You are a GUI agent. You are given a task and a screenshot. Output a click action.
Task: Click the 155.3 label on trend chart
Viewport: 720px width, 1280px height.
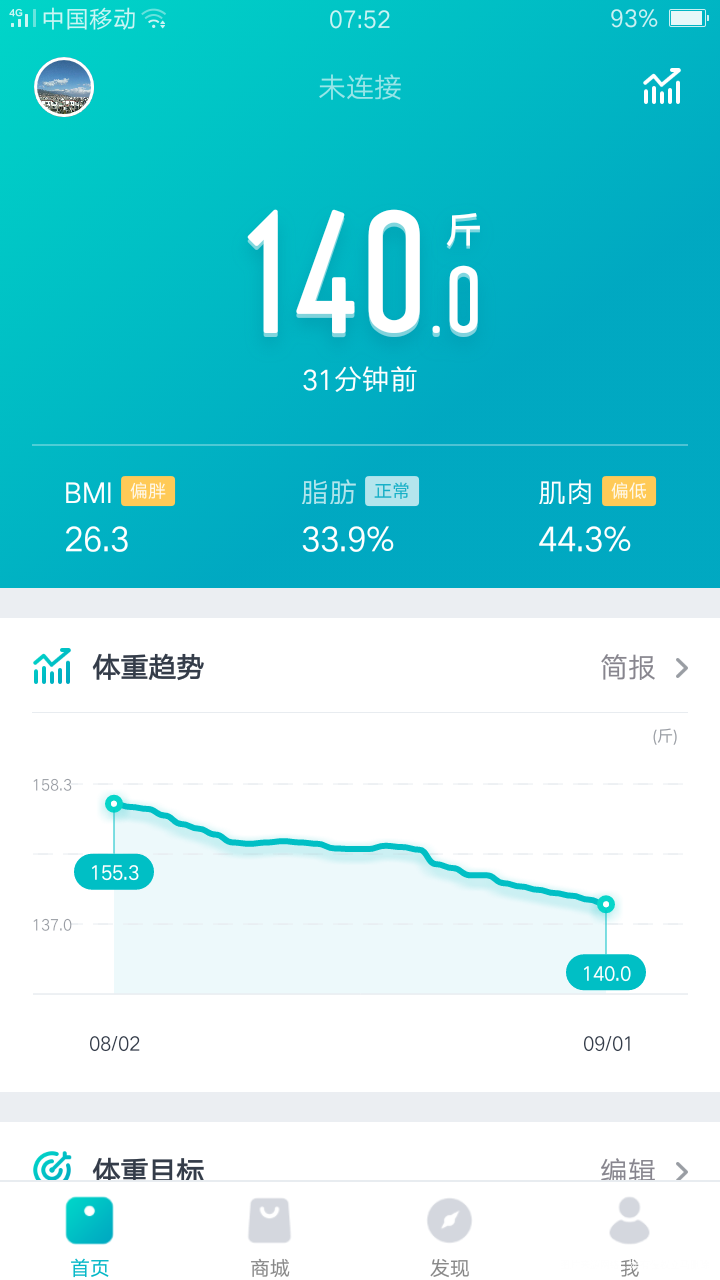(x=113, y=872)
